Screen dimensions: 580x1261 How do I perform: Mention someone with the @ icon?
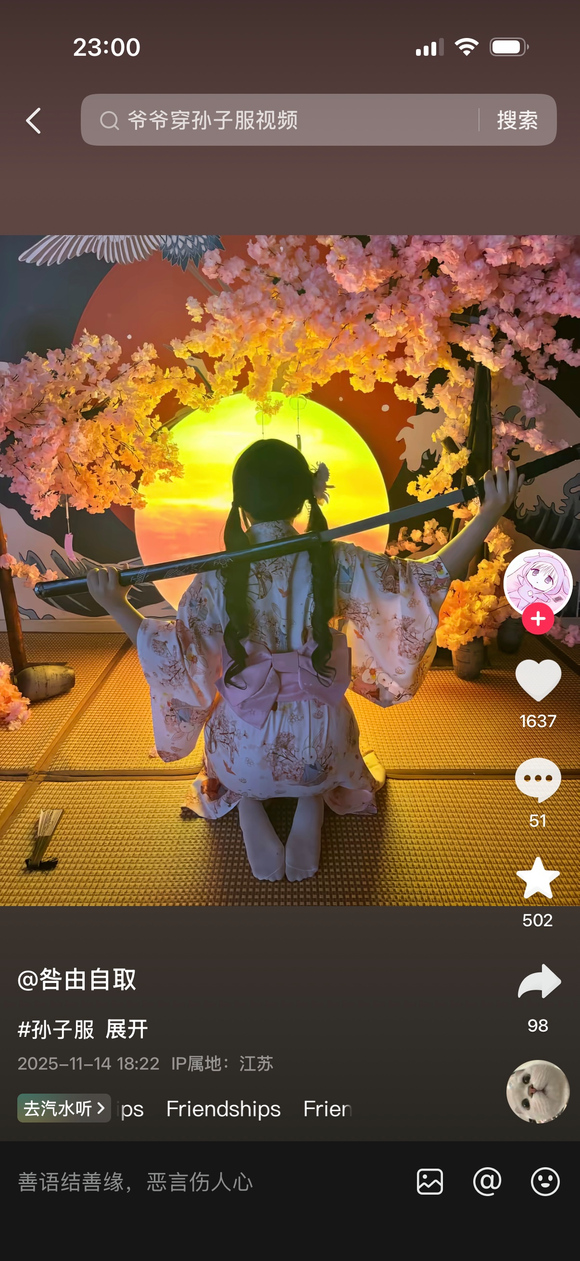tap(487, 1182)
